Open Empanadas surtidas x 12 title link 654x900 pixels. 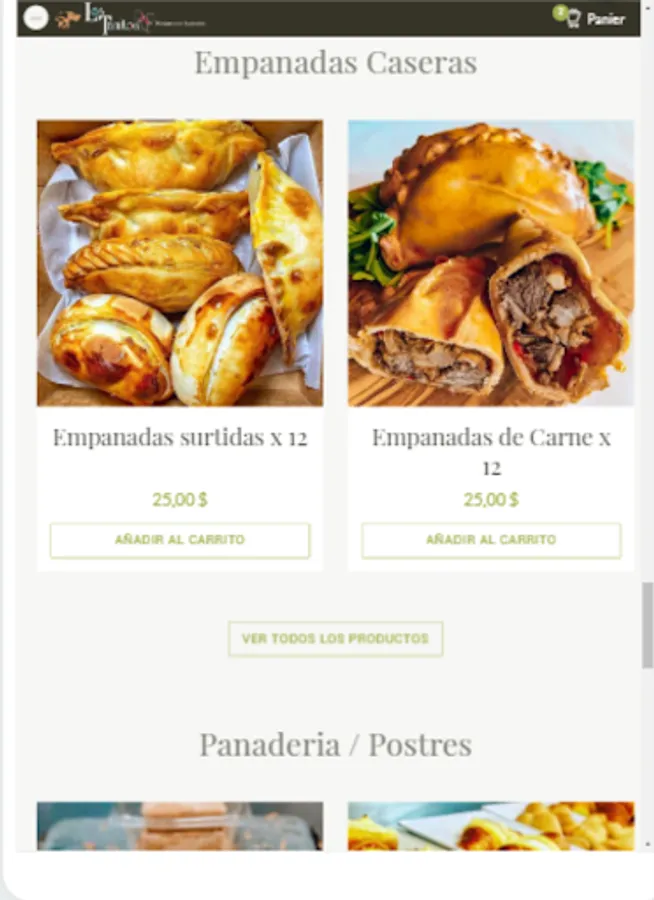180,438
